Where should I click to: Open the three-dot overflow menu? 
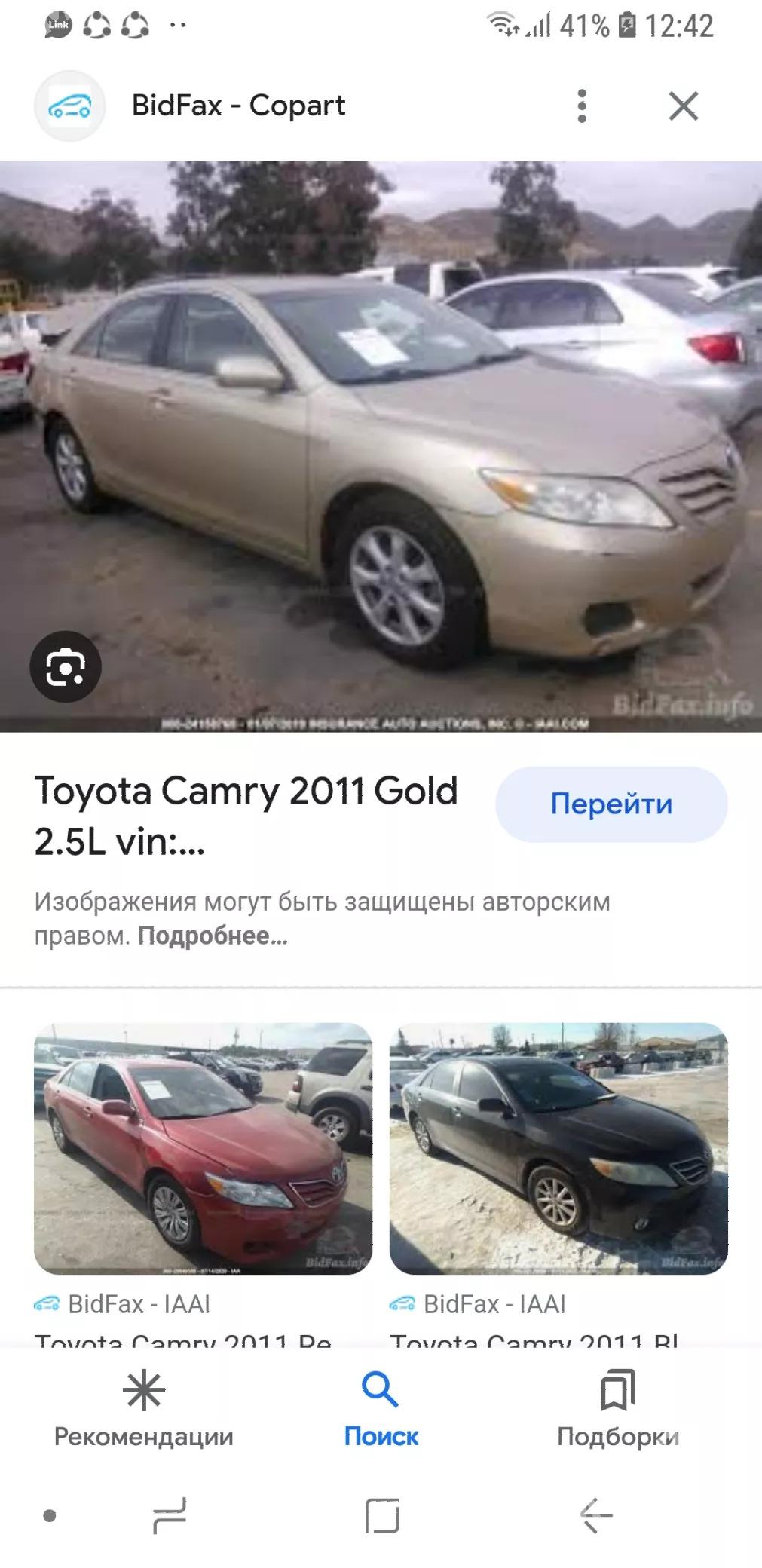pos(581,106)
